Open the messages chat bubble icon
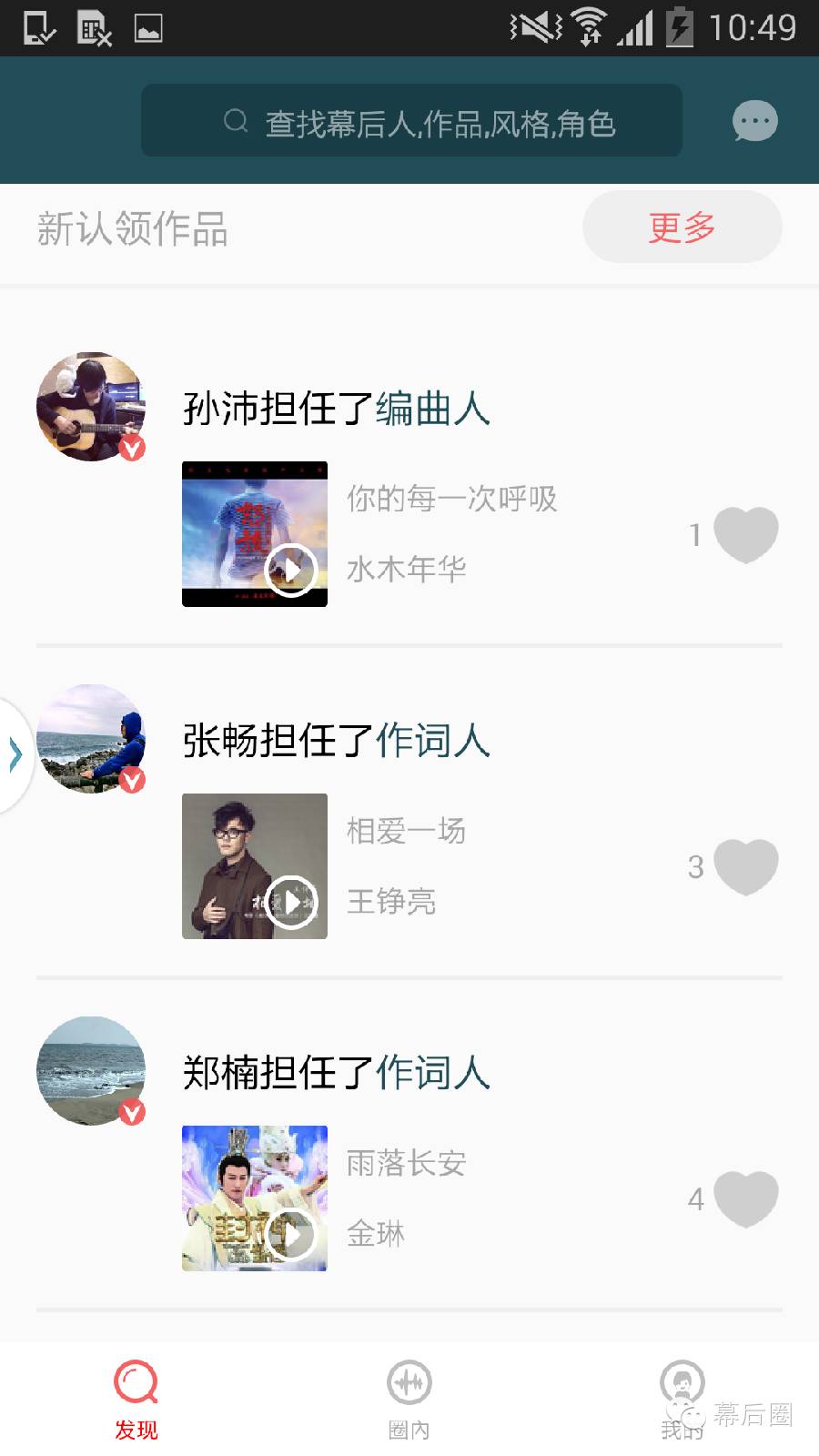 tap(754, 121)
